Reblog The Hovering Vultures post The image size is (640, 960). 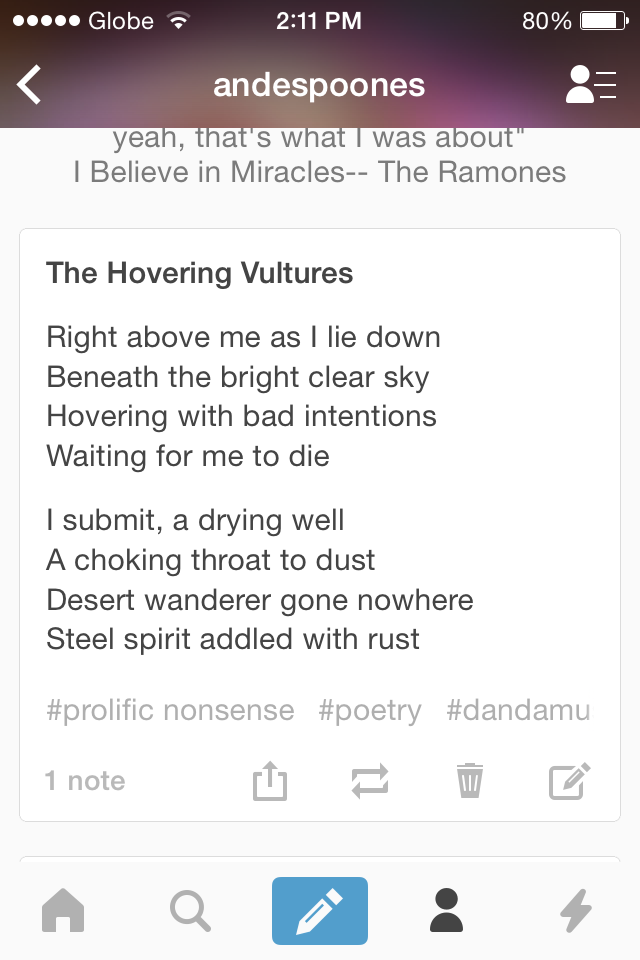(370, 781)
